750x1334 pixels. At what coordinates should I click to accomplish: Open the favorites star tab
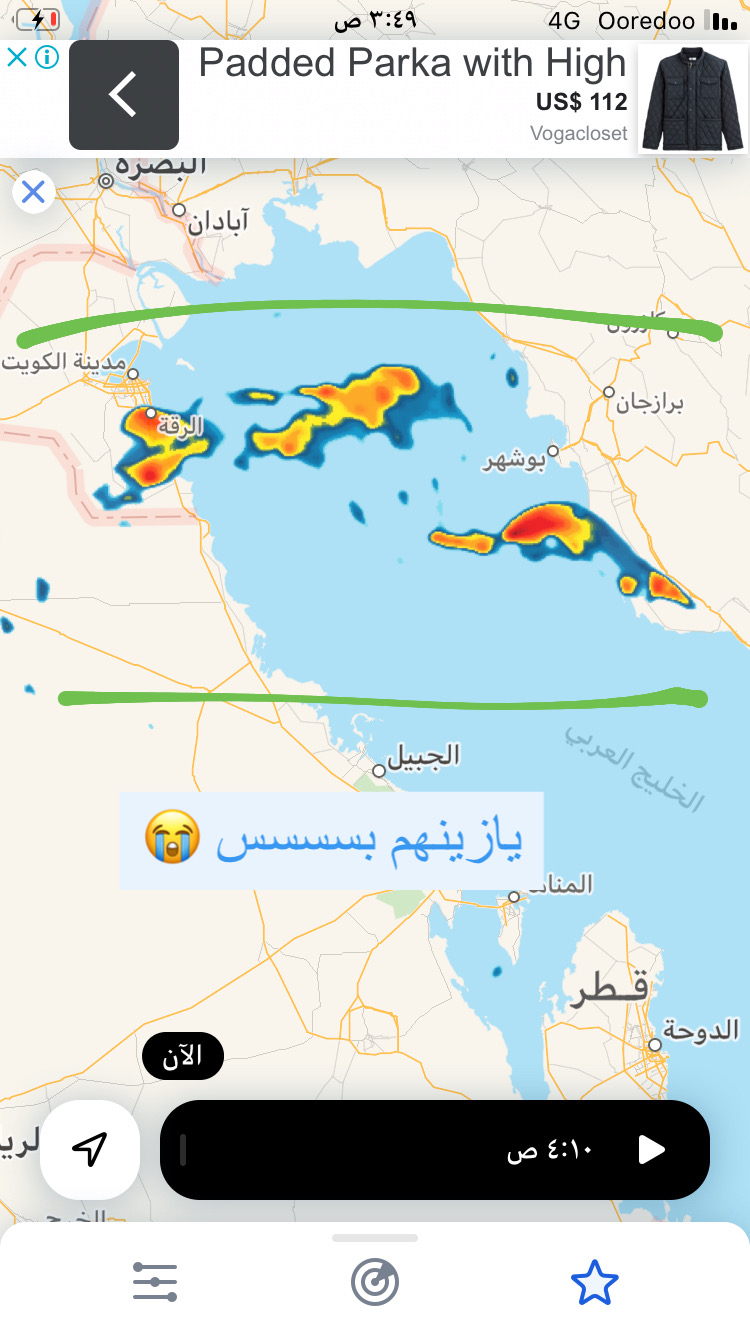pyautogui.click(x=594, y=1282)
